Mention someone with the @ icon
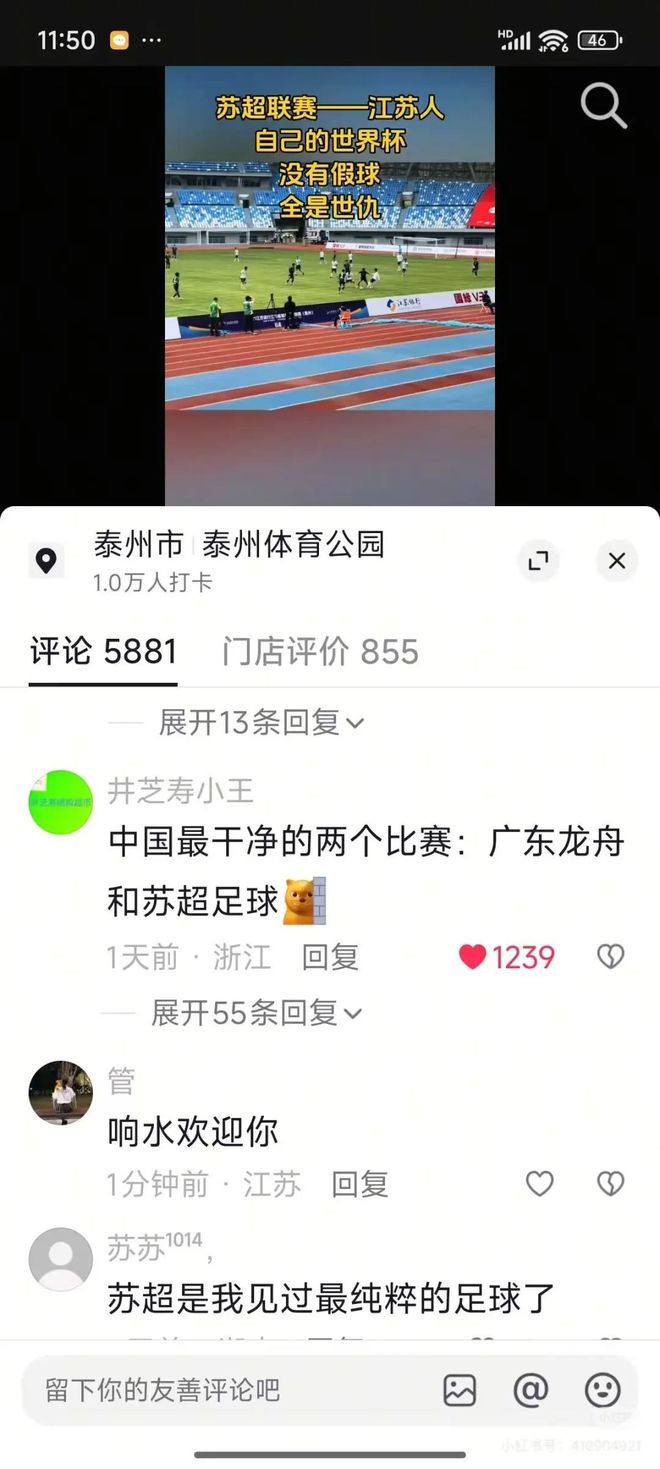Viewport: 660px width, 1469px height. point(531,1390)
